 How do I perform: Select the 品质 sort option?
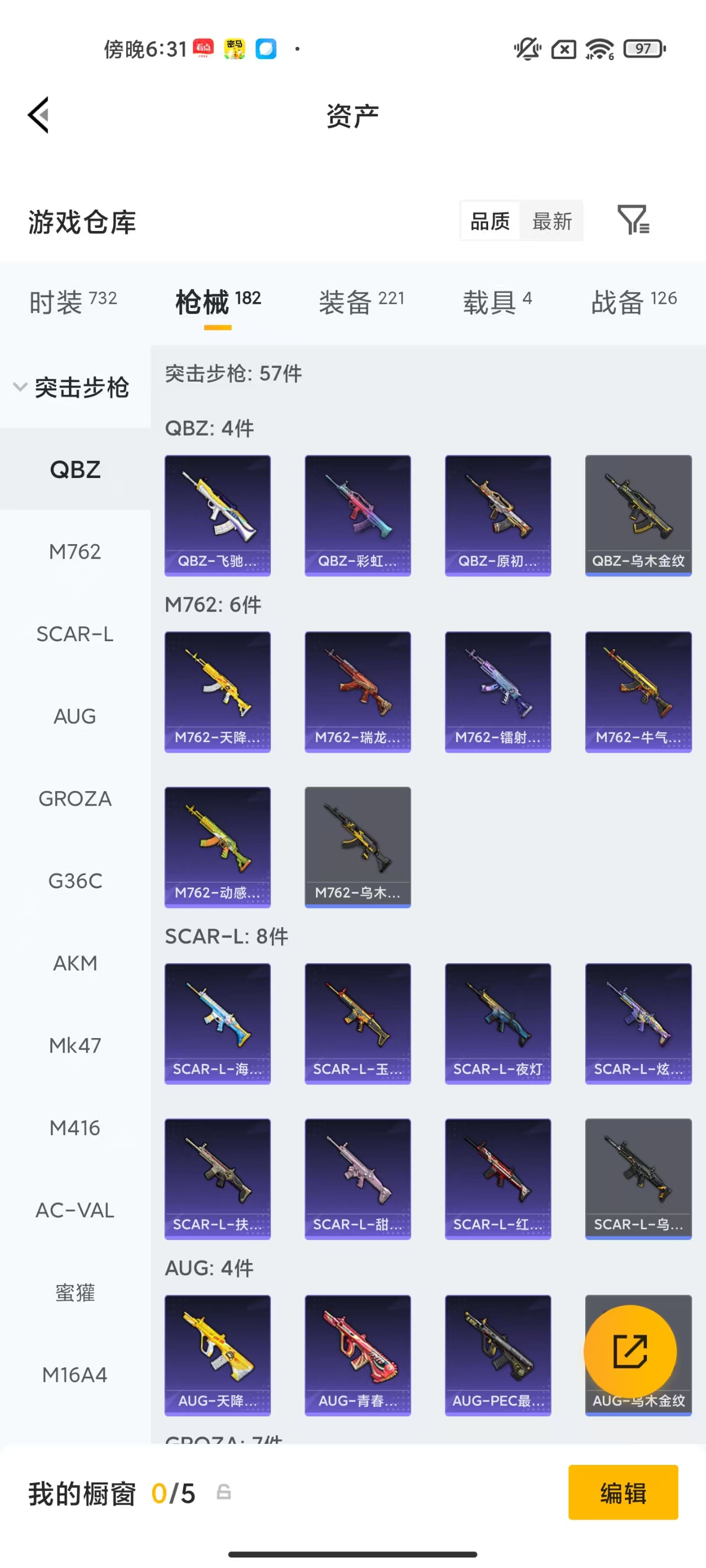coord(490,221)
